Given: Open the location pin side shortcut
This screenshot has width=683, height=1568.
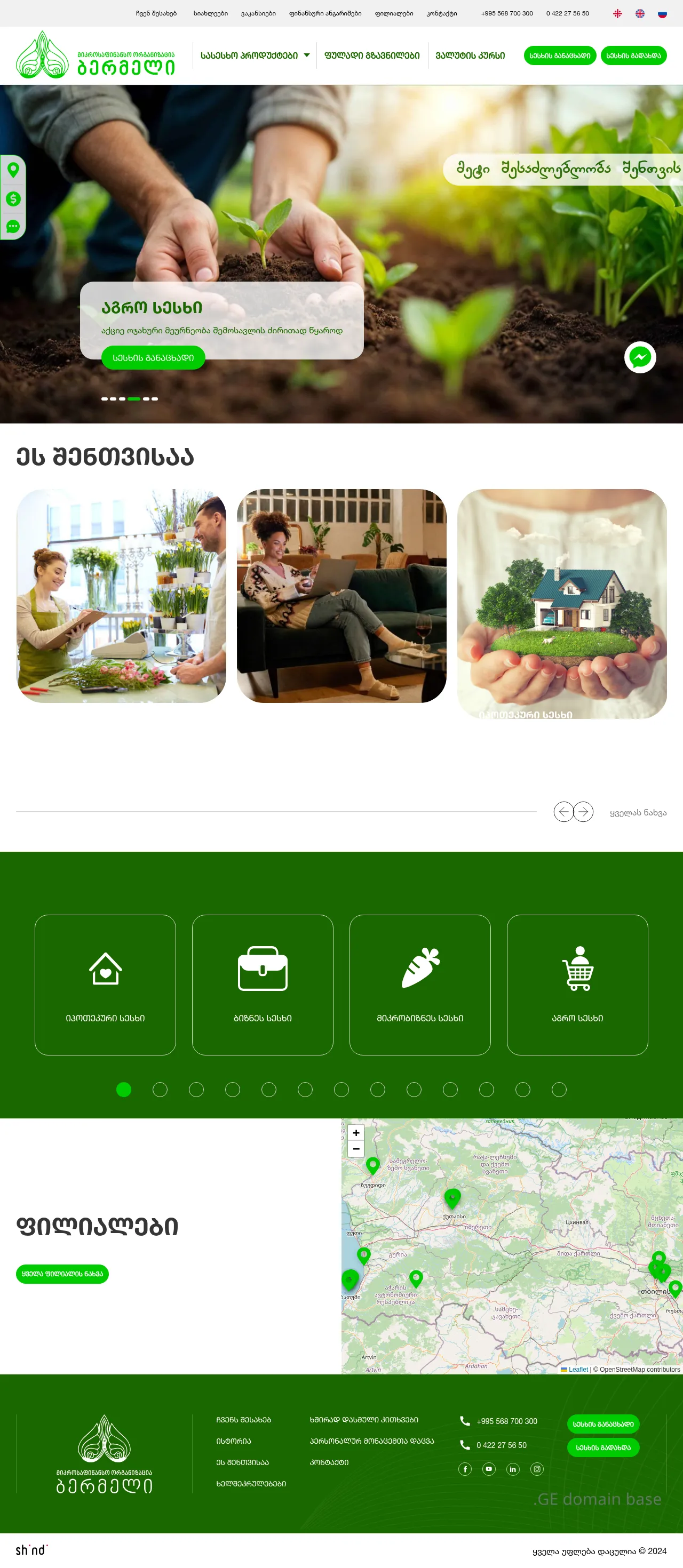Looking at the screenshot, I should point(13,170).
